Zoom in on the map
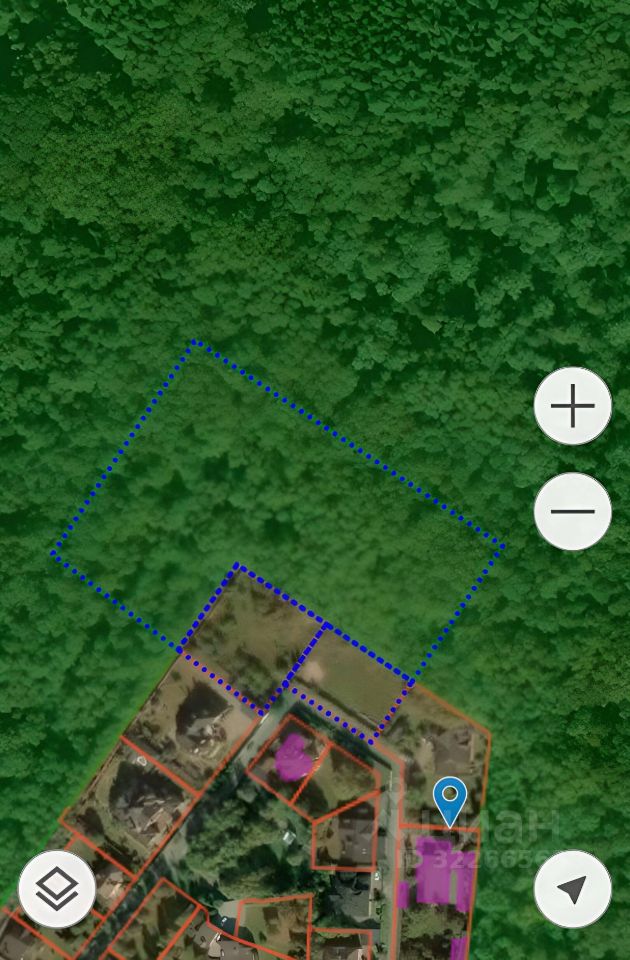Image resolution: width=630 pixels, height=960 pixels. click(572, 407)
